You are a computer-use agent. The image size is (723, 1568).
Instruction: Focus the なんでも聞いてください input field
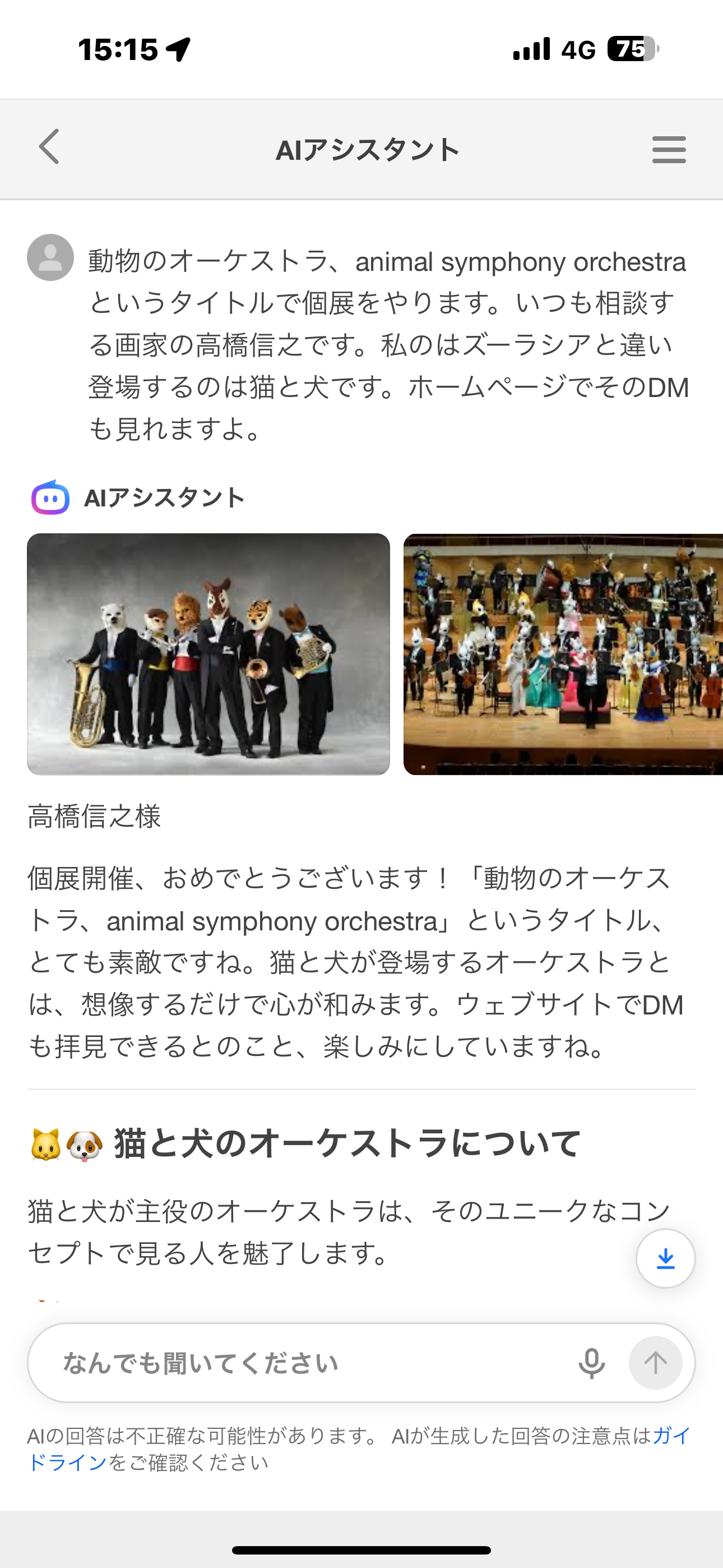[x=304, y=1363]
